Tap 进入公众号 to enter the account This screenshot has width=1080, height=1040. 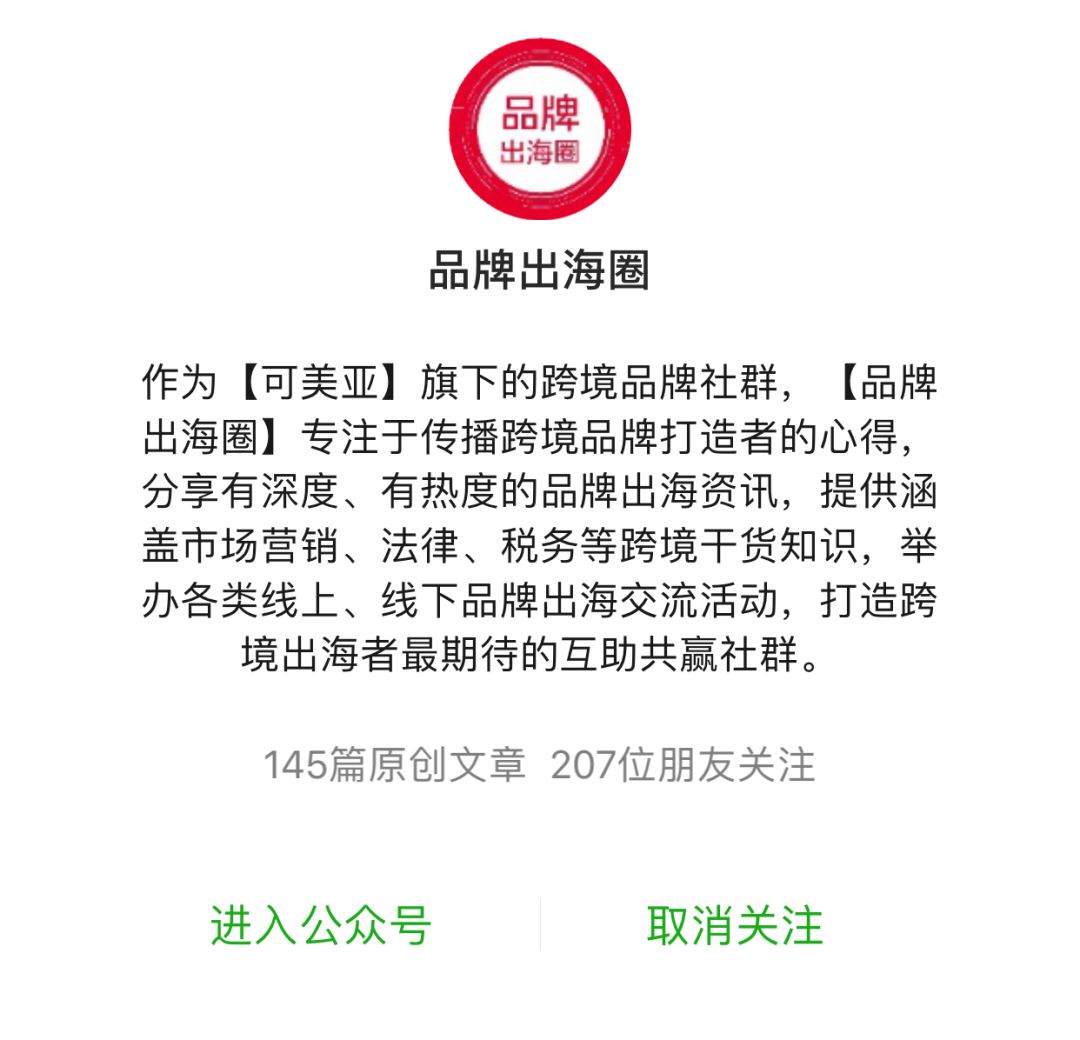coord(320,925)
